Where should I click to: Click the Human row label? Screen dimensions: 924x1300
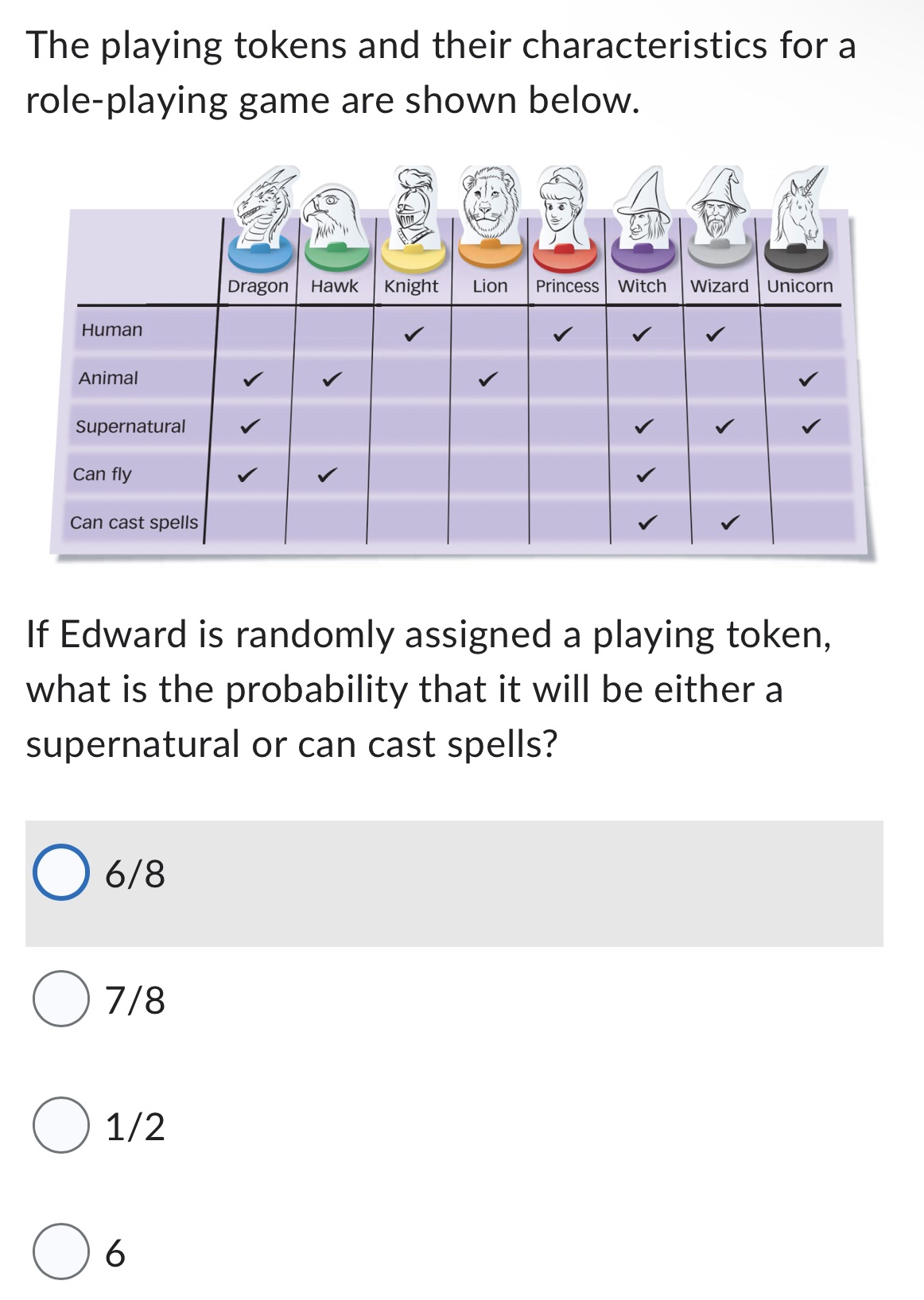111,330
